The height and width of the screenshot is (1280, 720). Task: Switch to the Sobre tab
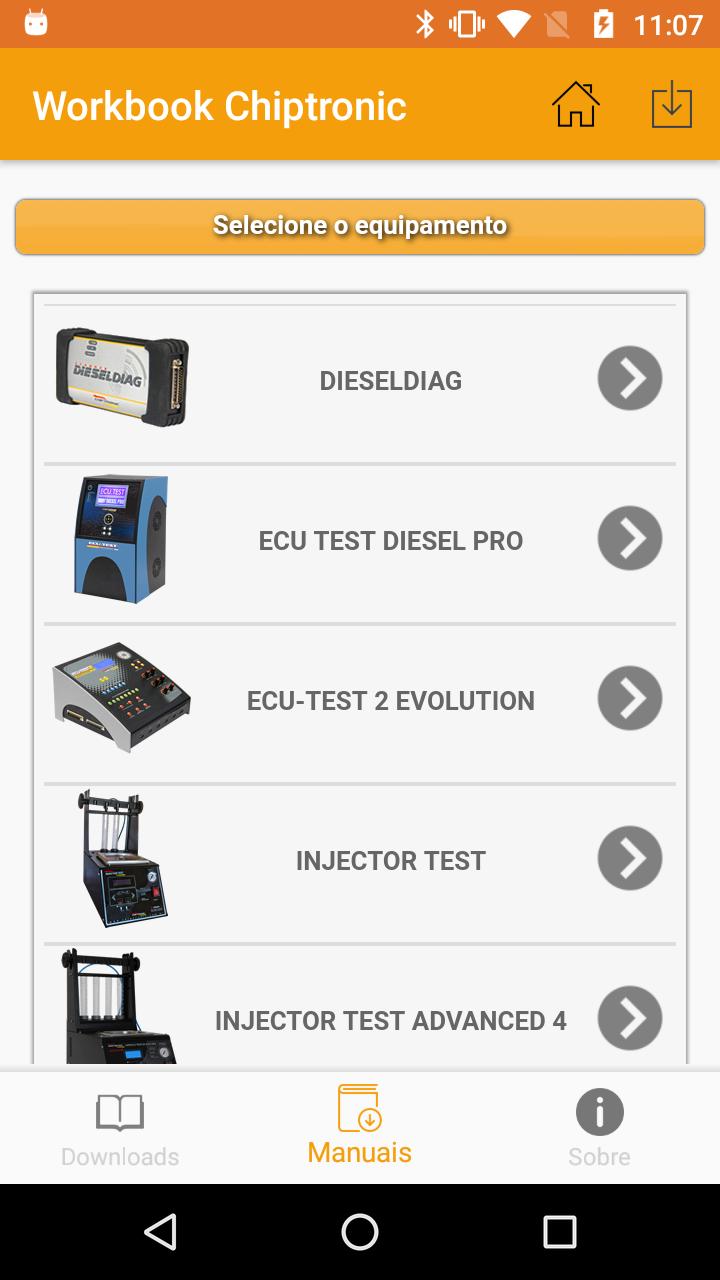click(599, 1130)
